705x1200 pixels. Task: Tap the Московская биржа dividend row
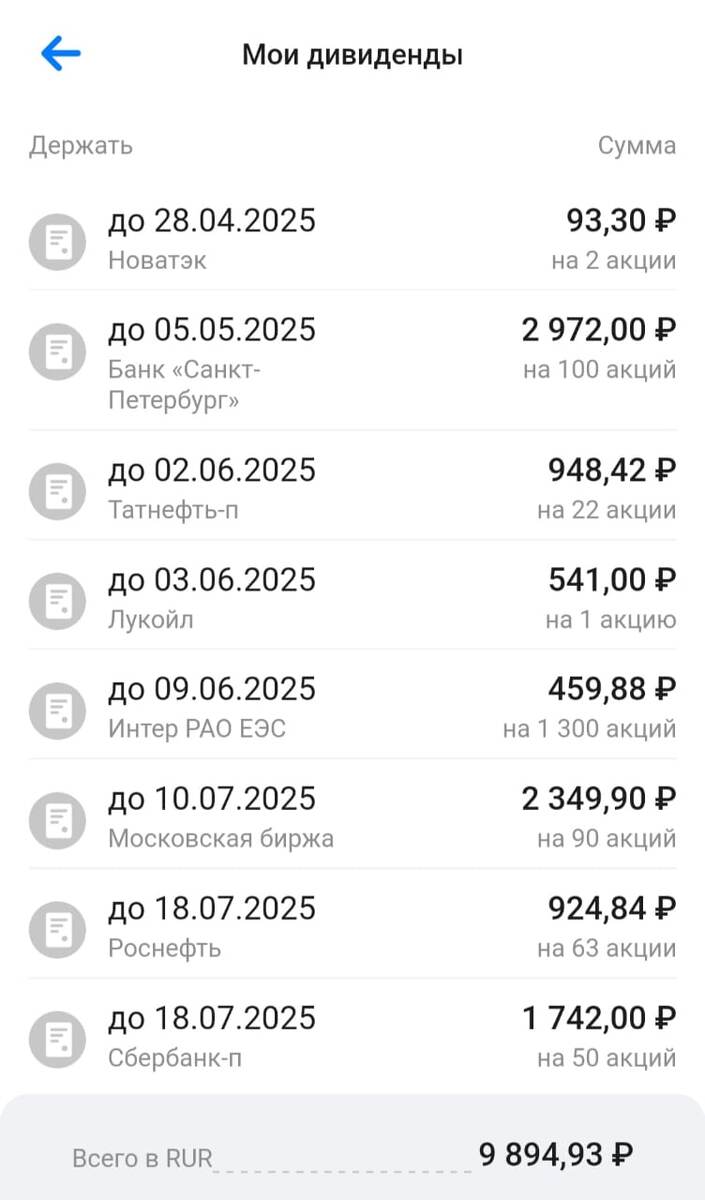tap(352, 817)
